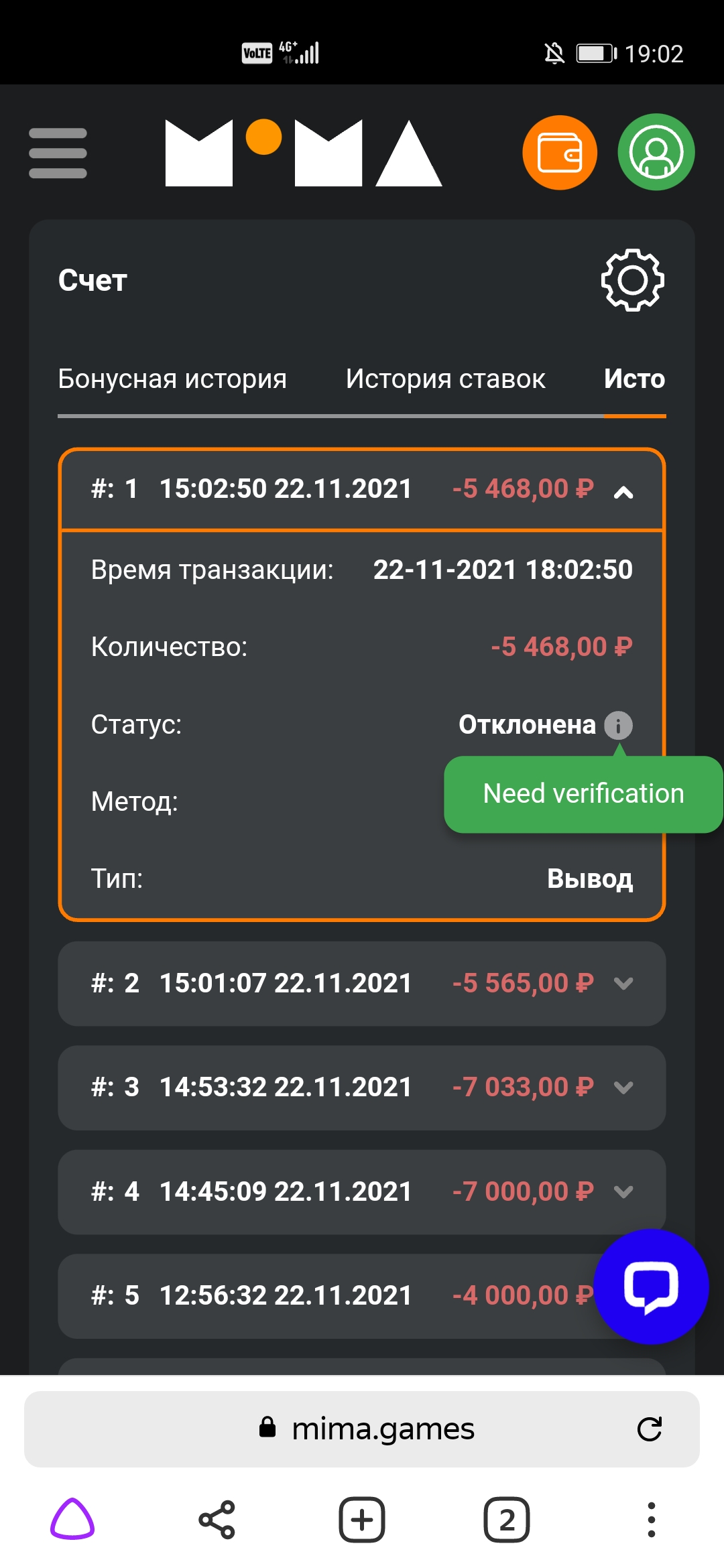
Task: Tap the mima.games address bar
Action: pos(362,1429)
